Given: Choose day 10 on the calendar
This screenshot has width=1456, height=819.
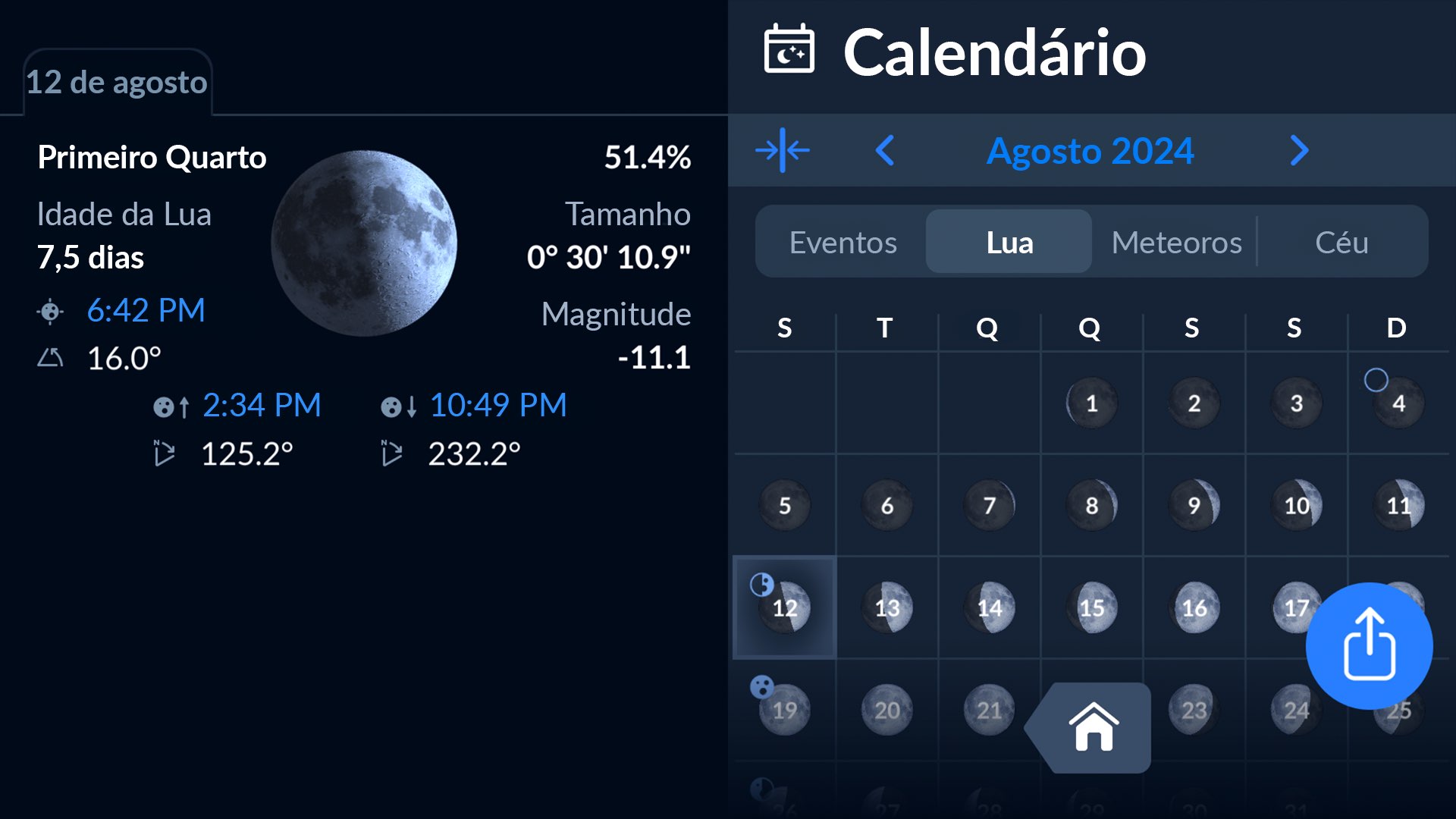Looking at the screenshot, I should click(x=1296, y=505).
